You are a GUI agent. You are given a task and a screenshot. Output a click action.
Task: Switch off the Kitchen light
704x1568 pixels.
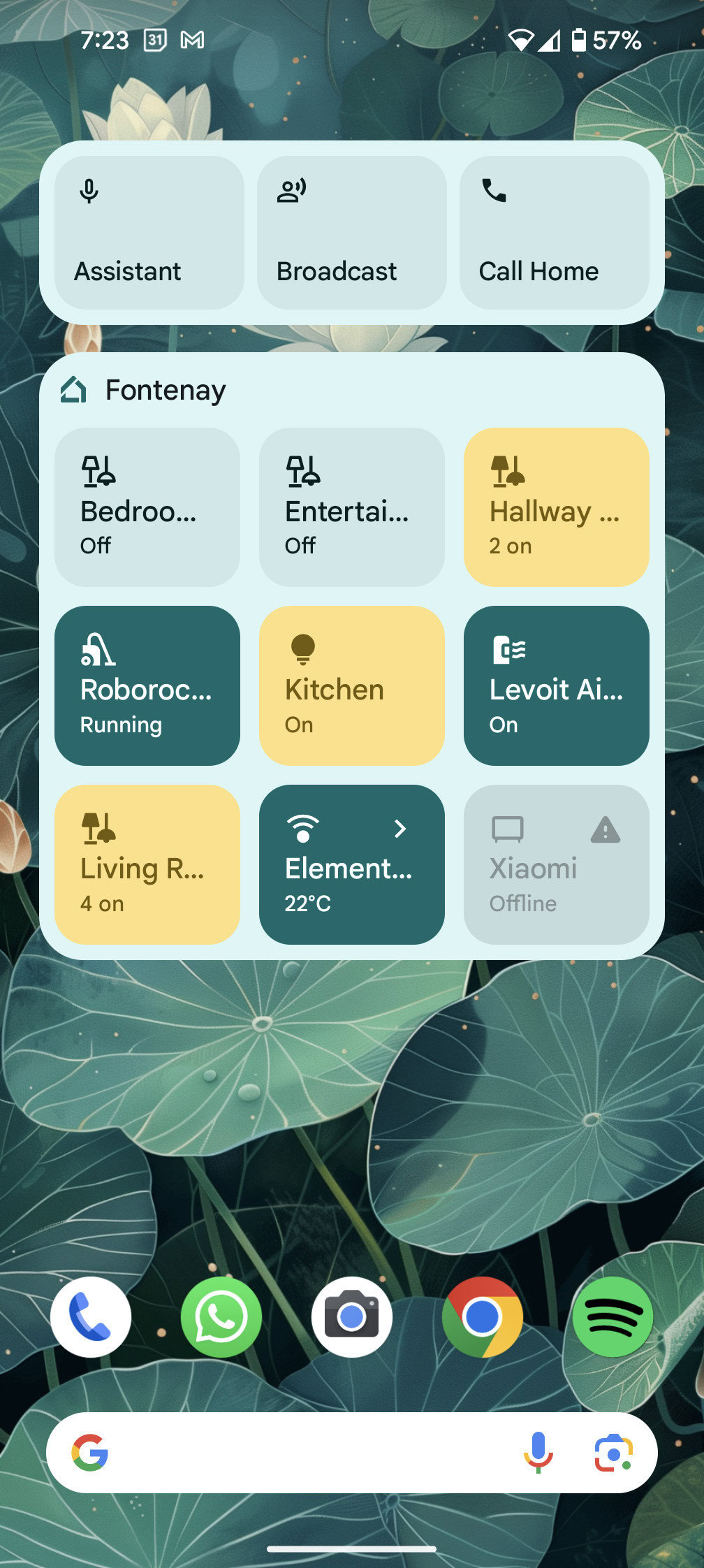coord(351,685)
